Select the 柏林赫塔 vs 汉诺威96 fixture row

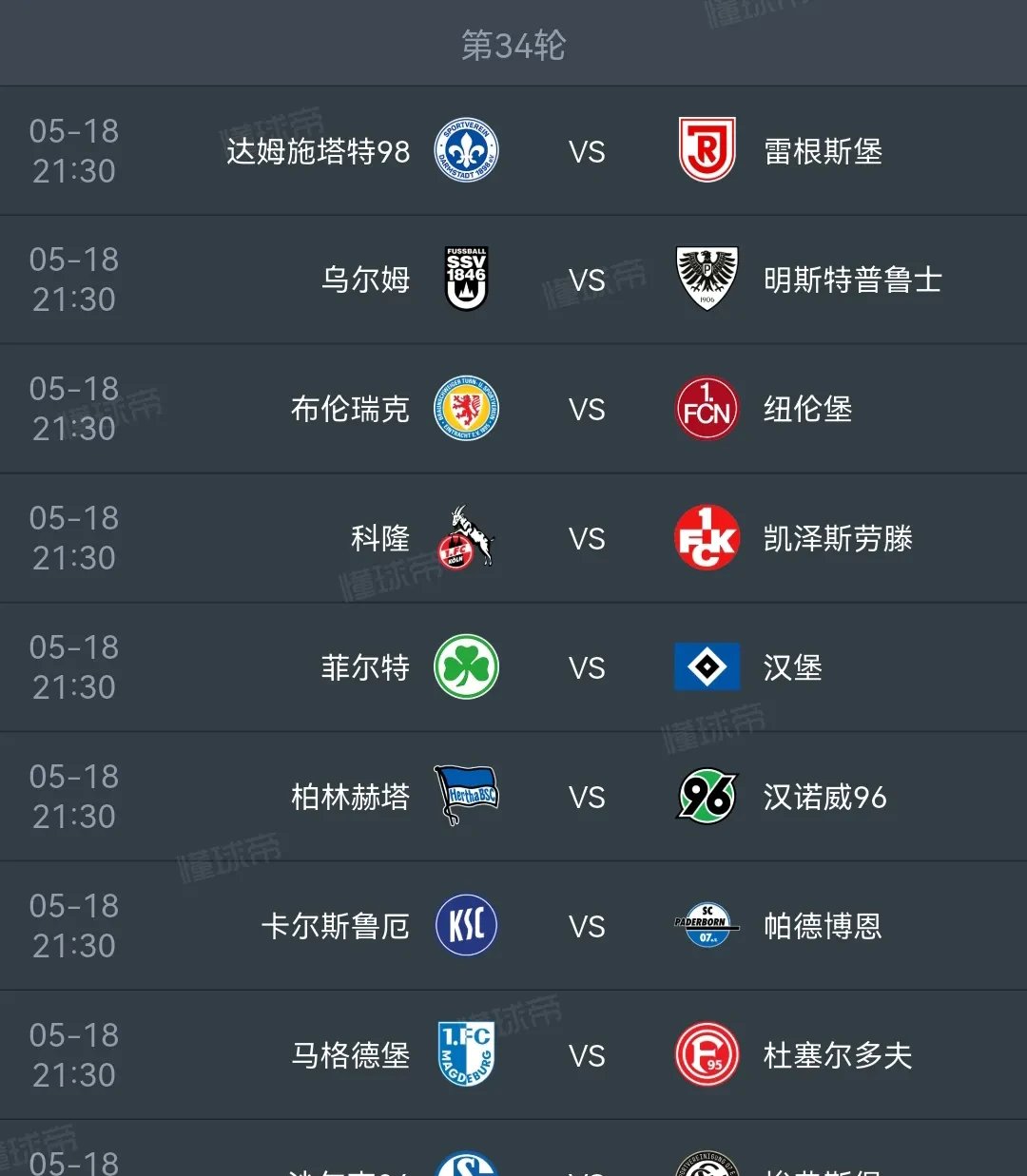(x=513, y=797)
